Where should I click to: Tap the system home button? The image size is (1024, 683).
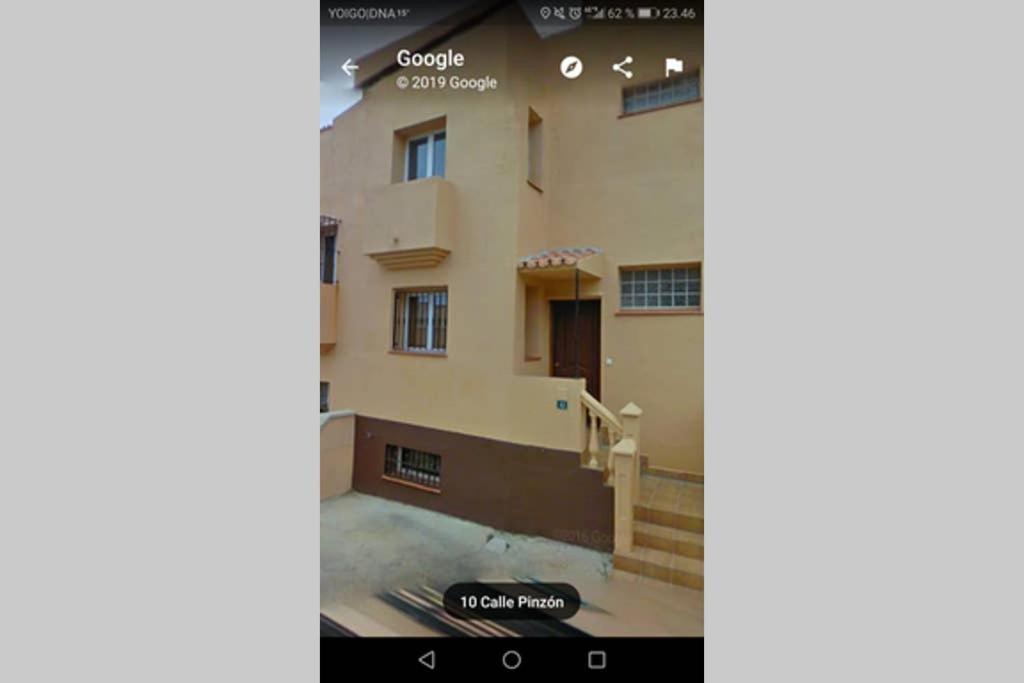pos(512,660)
